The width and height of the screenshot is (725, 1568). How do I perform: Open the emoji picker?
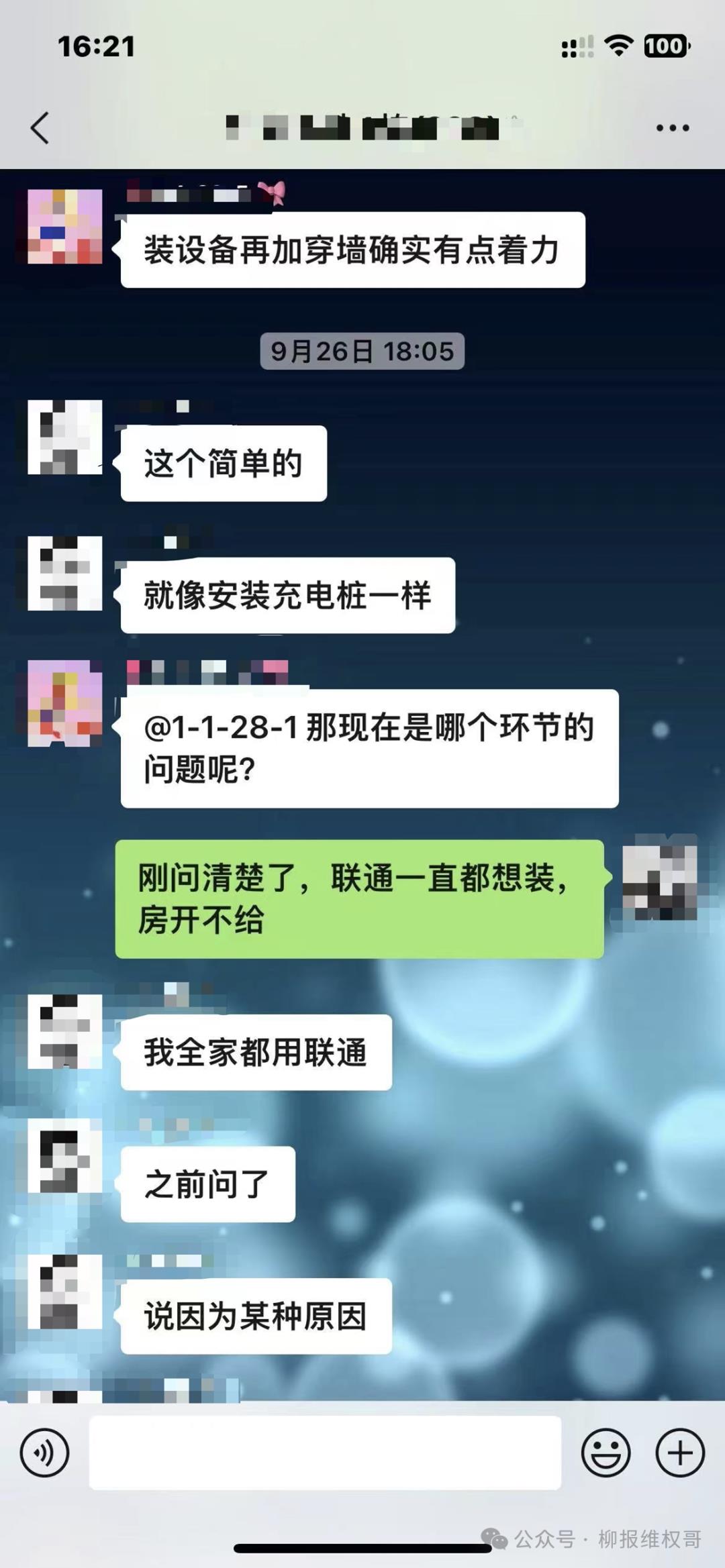[x=606, y=1453]
